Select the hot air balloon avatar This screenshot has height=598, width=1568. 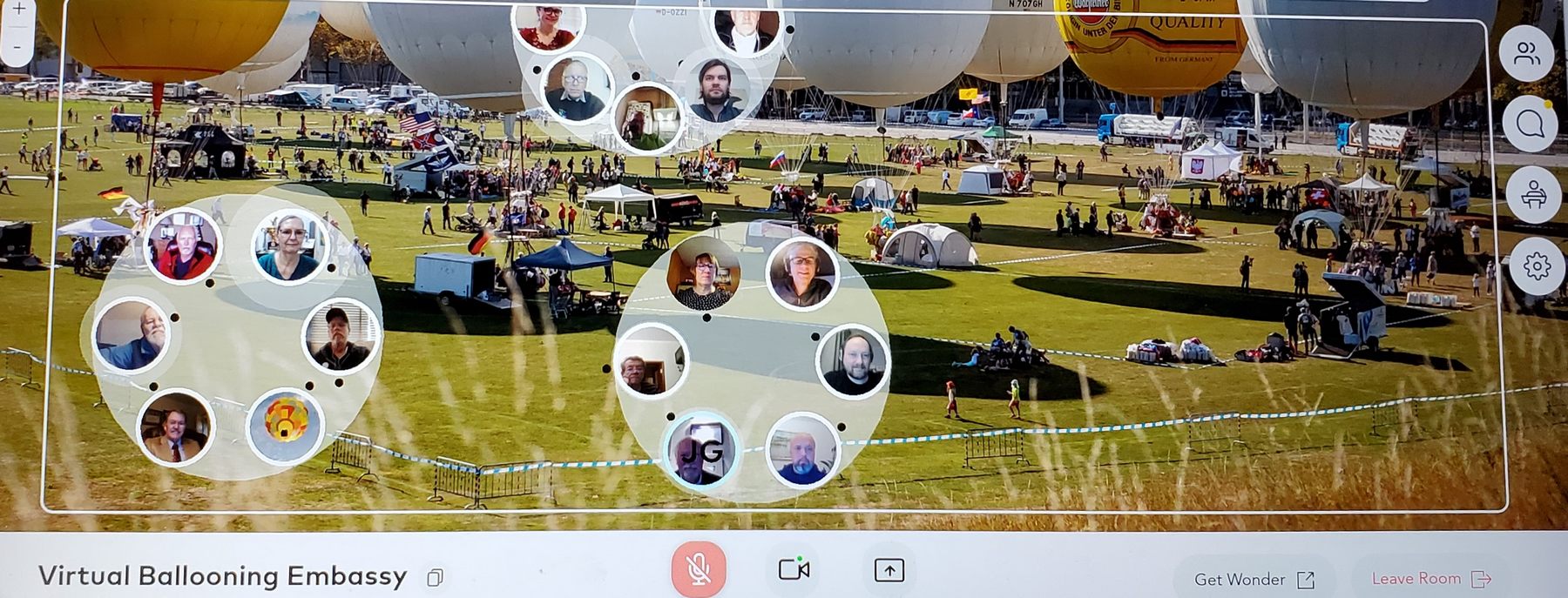pyautogui.click(x=284, y=424)
